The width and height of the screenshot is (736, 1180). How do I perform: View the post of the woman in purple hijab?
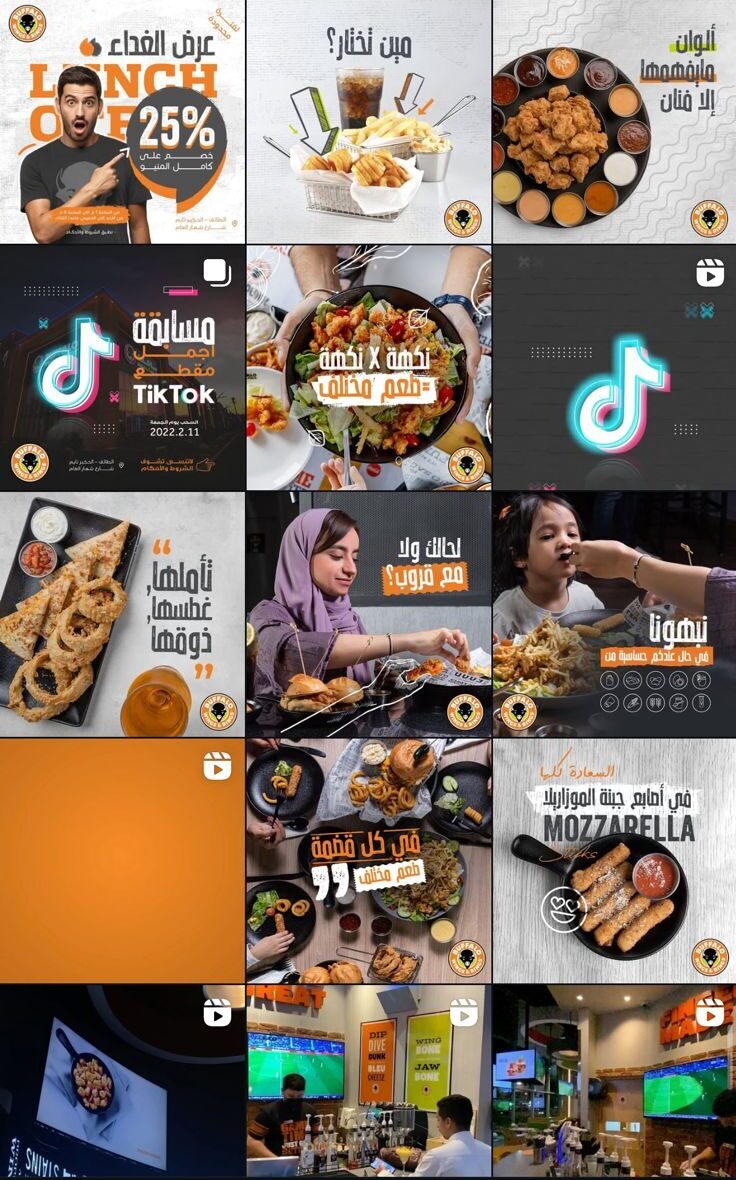click(x=369, y=614)
